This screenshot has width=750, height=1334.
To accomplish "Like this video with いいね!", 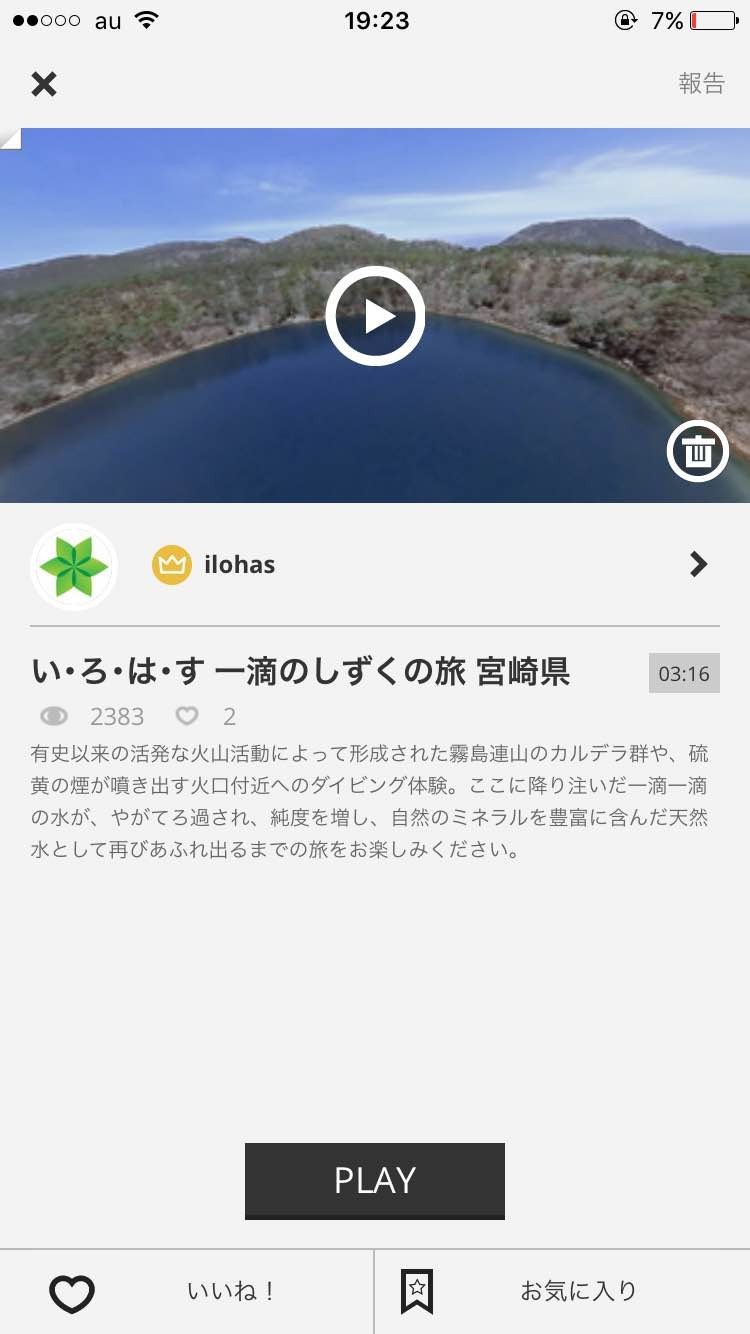I will pos(187,1292).
